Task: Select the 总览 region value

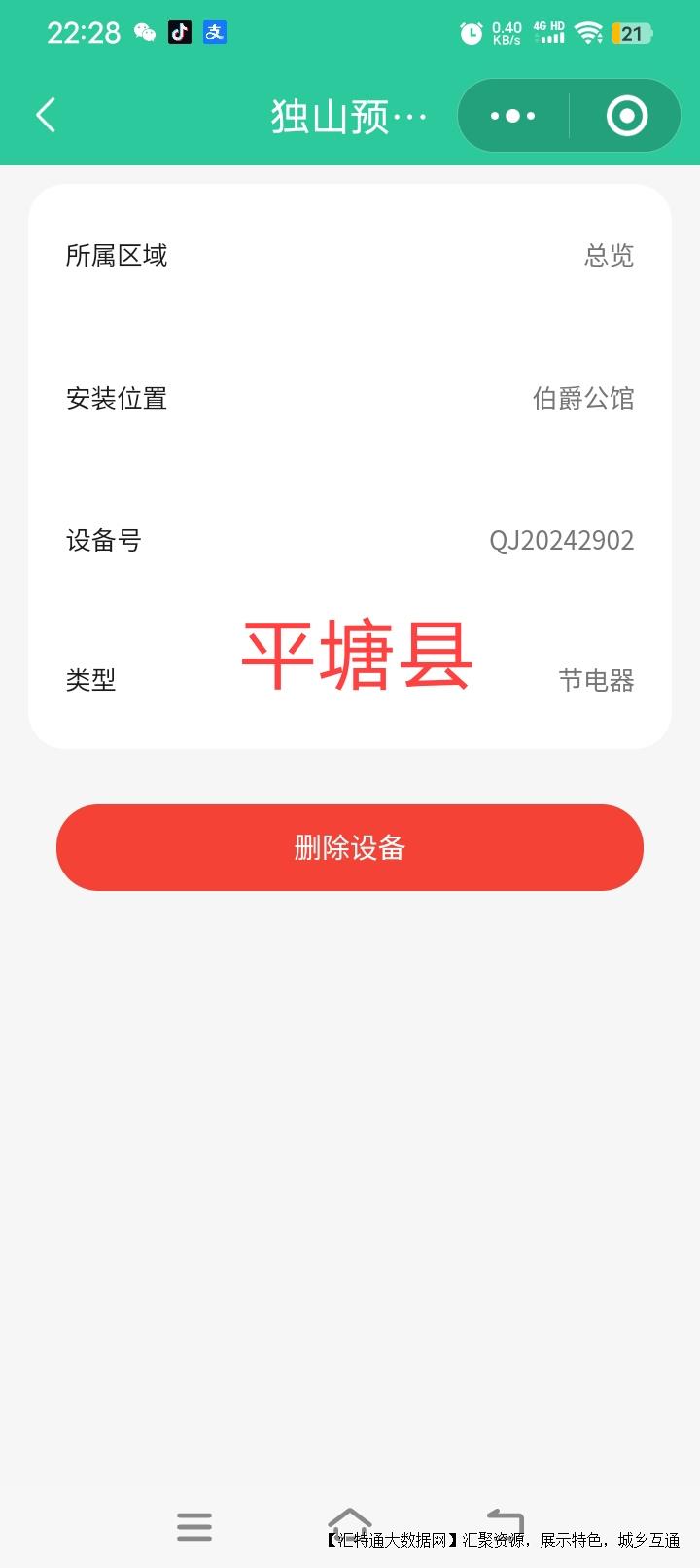Action: tap(608, 255)
